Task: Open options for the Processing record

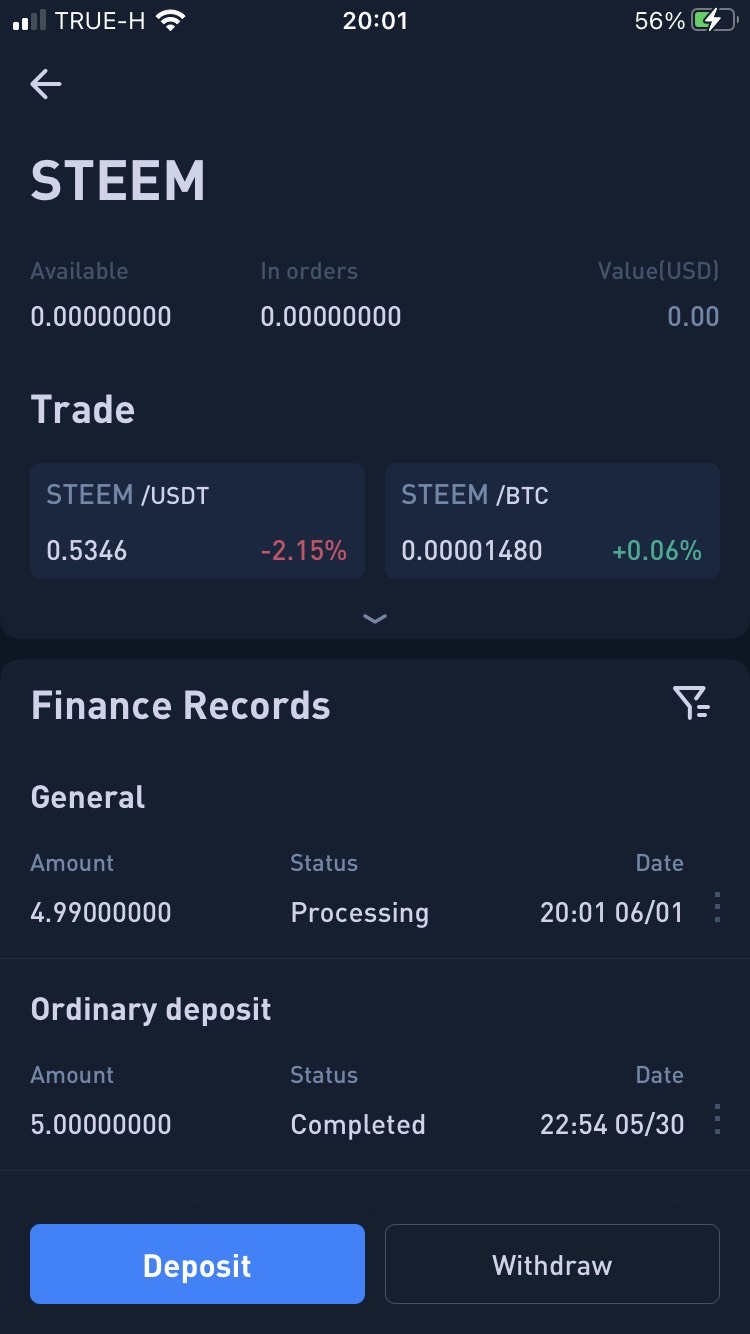Action: [717, 907]
